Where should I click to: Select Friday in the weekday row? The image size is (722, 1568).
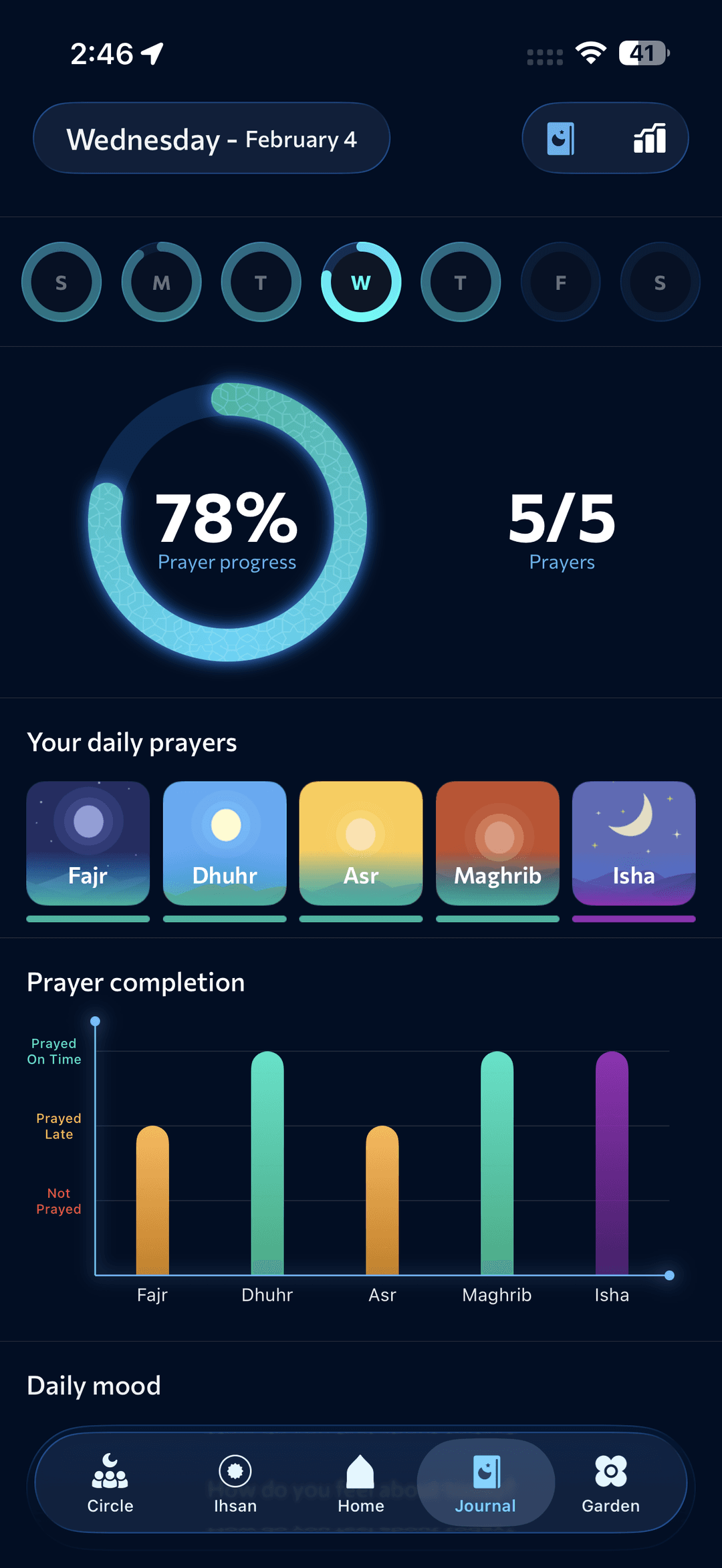[x=560, y=281]
